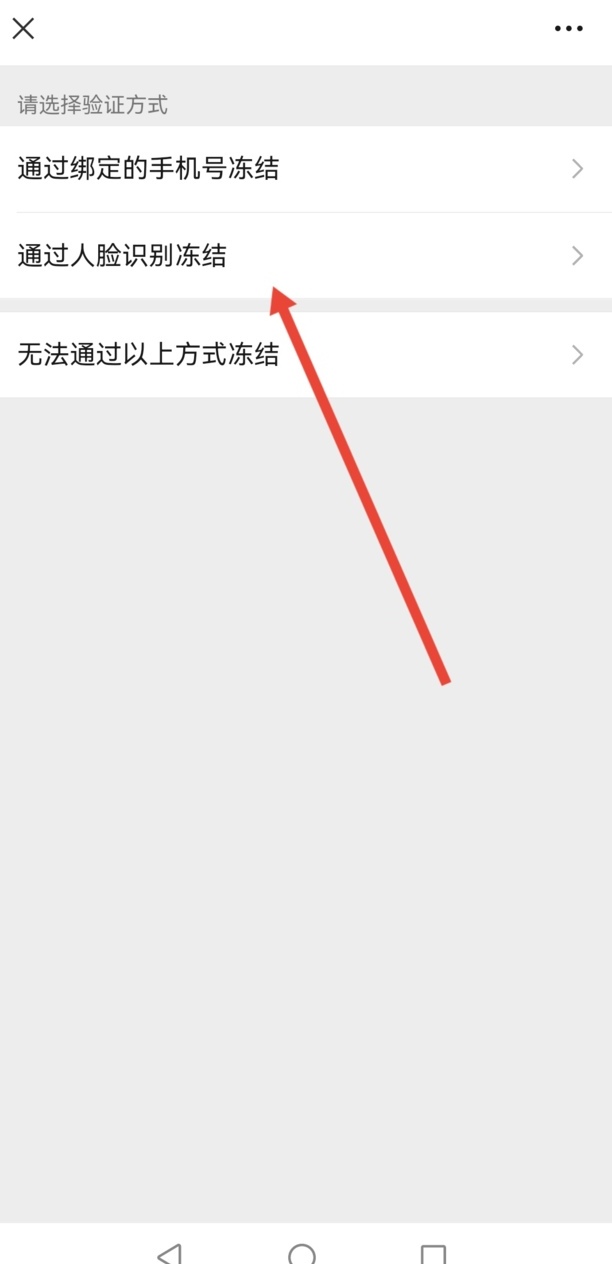
Task: Choose 通过人脸识别冻结 verification method
Action: coord(300,256)
